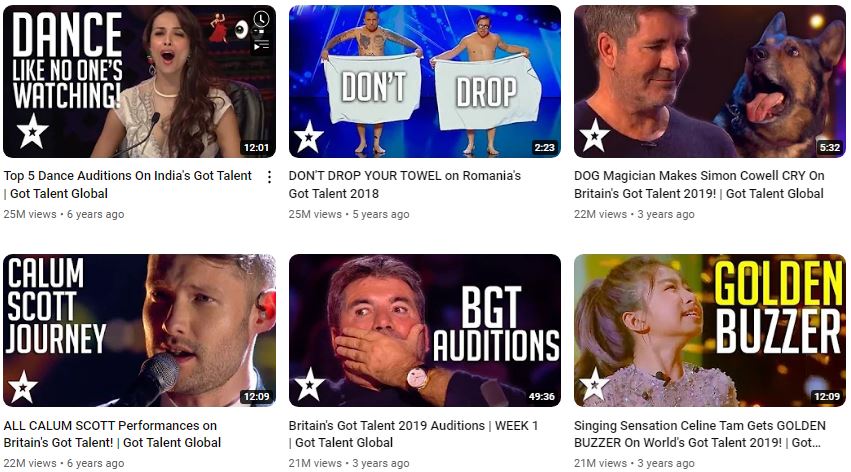This screenshot has width=851, height=472.
Task: Play Britain's Got Talent 2019 Auditions WEEK 1
Action: coord(424,330)
